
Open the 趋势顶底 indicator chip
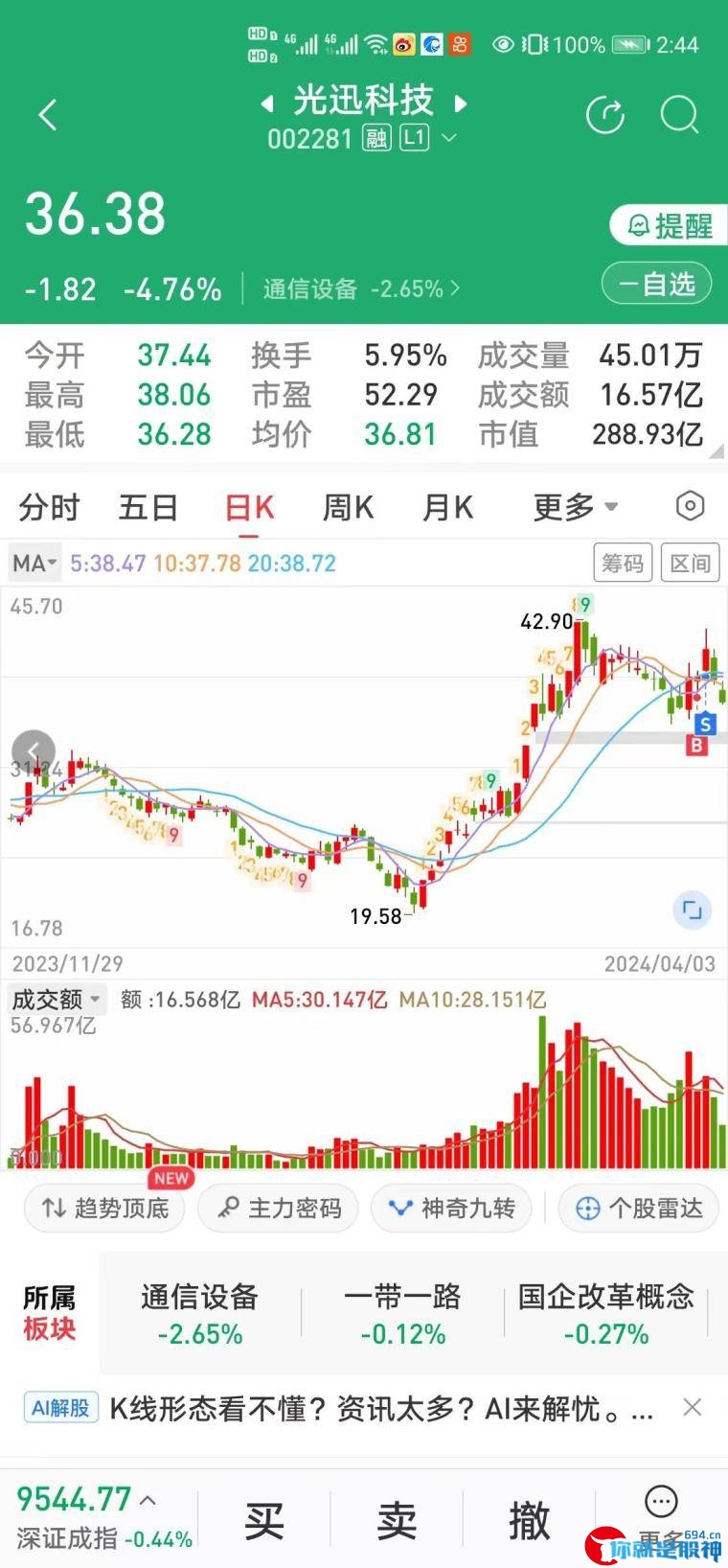click(x=104, y=1209)
